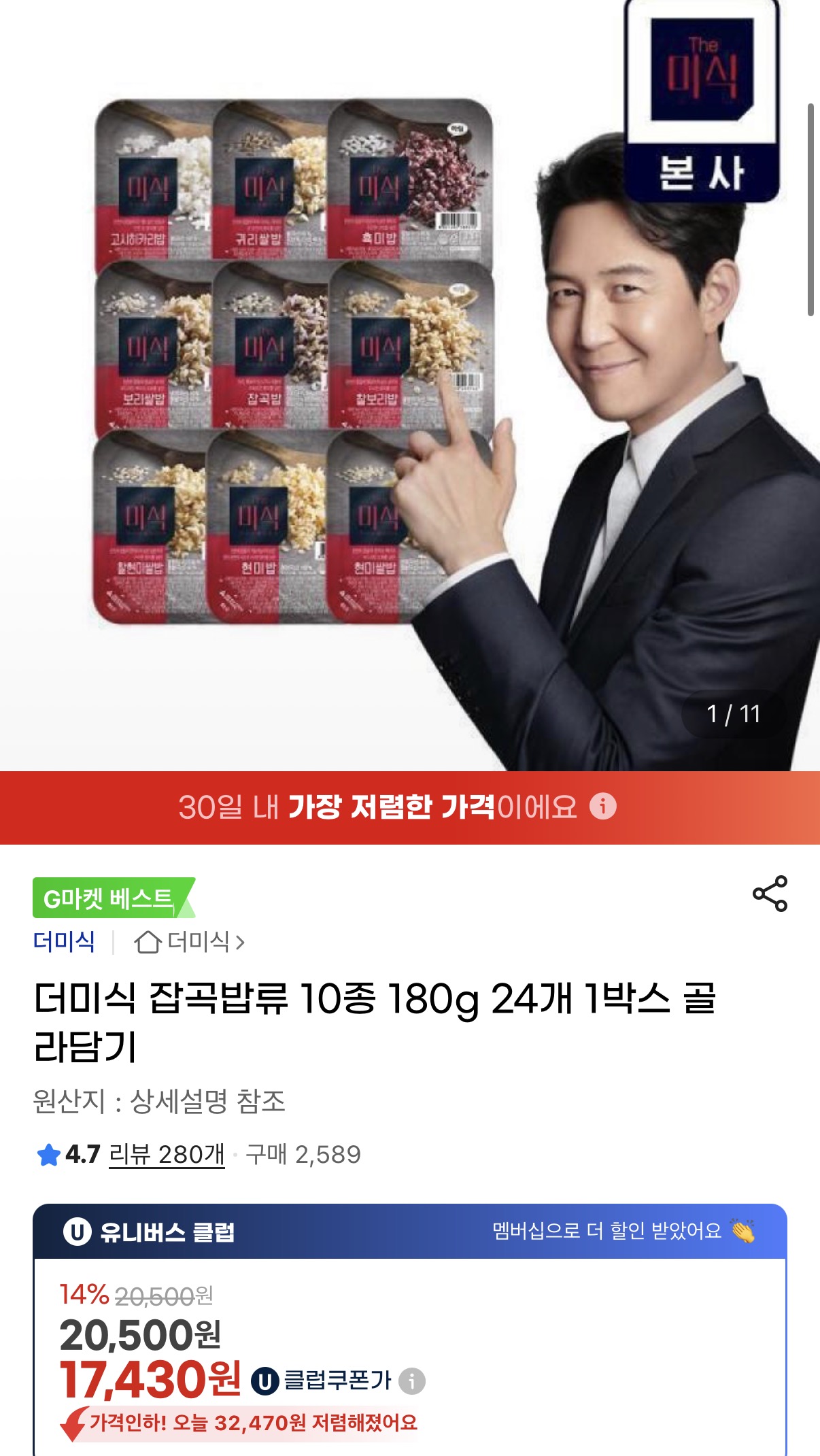Tap info icon beside 클럽쿠폰가

[412, 1381]
